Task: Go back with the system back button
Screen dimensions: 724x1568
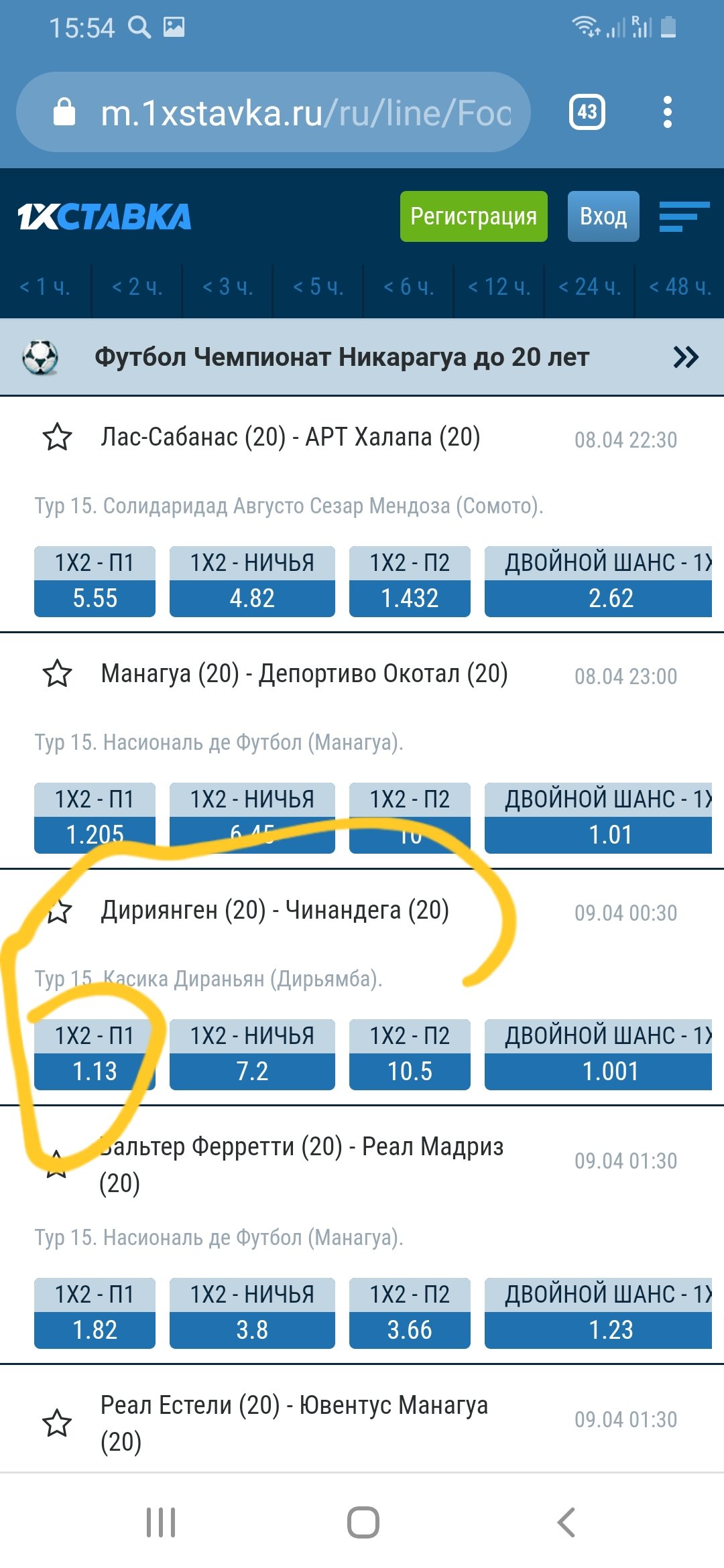Action: tap(566, 1522)
